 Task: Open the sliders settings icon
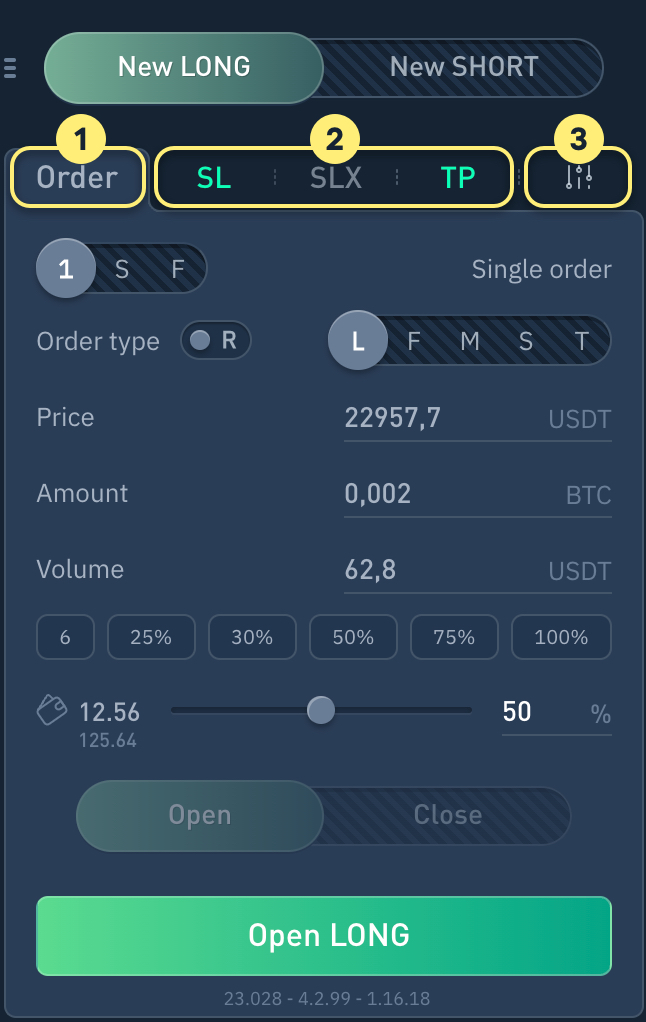click(x=578, y=178)
